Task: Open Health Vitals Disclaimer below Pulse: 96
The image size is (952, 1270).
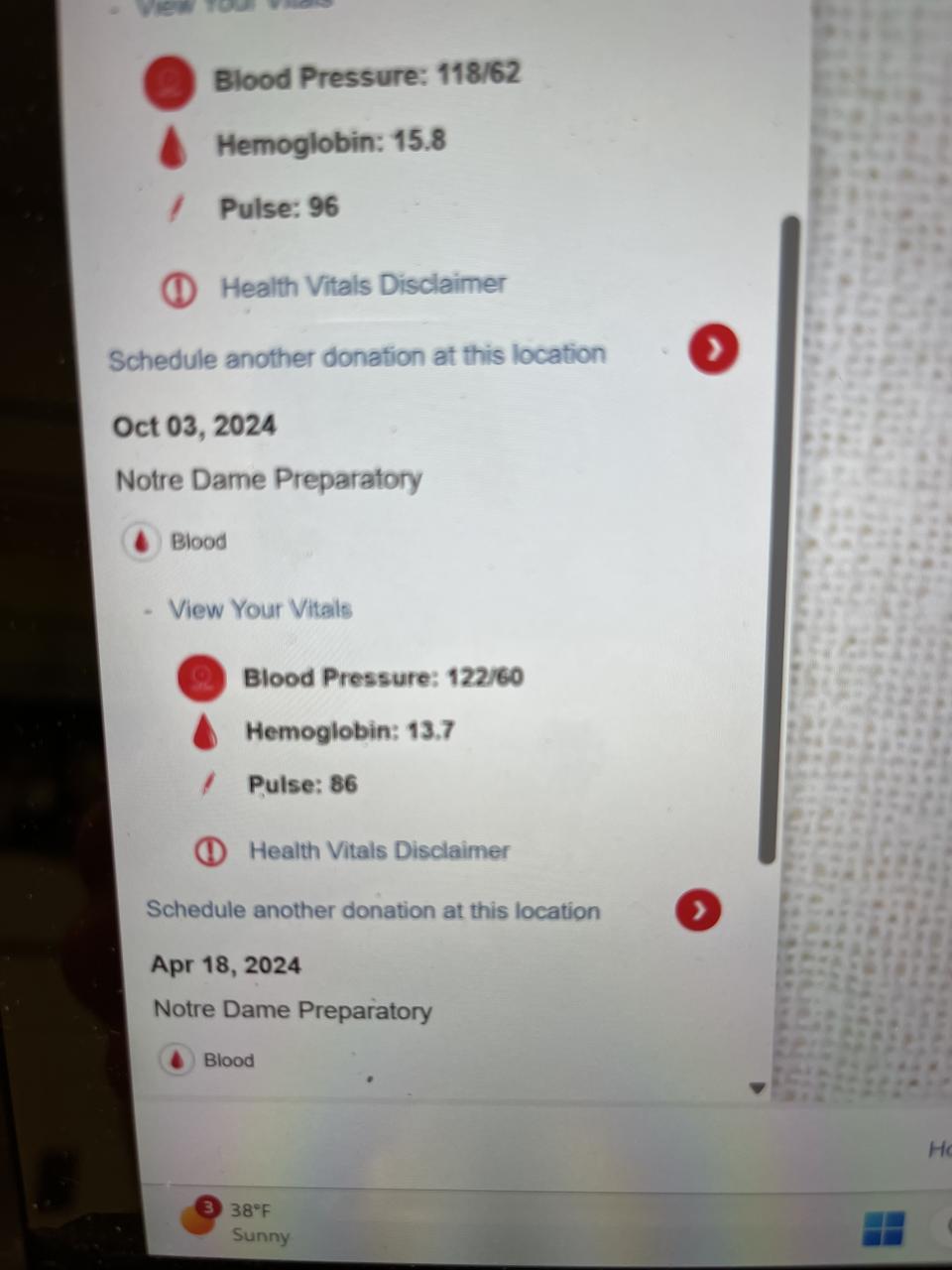Action: (x=362, y=286)
